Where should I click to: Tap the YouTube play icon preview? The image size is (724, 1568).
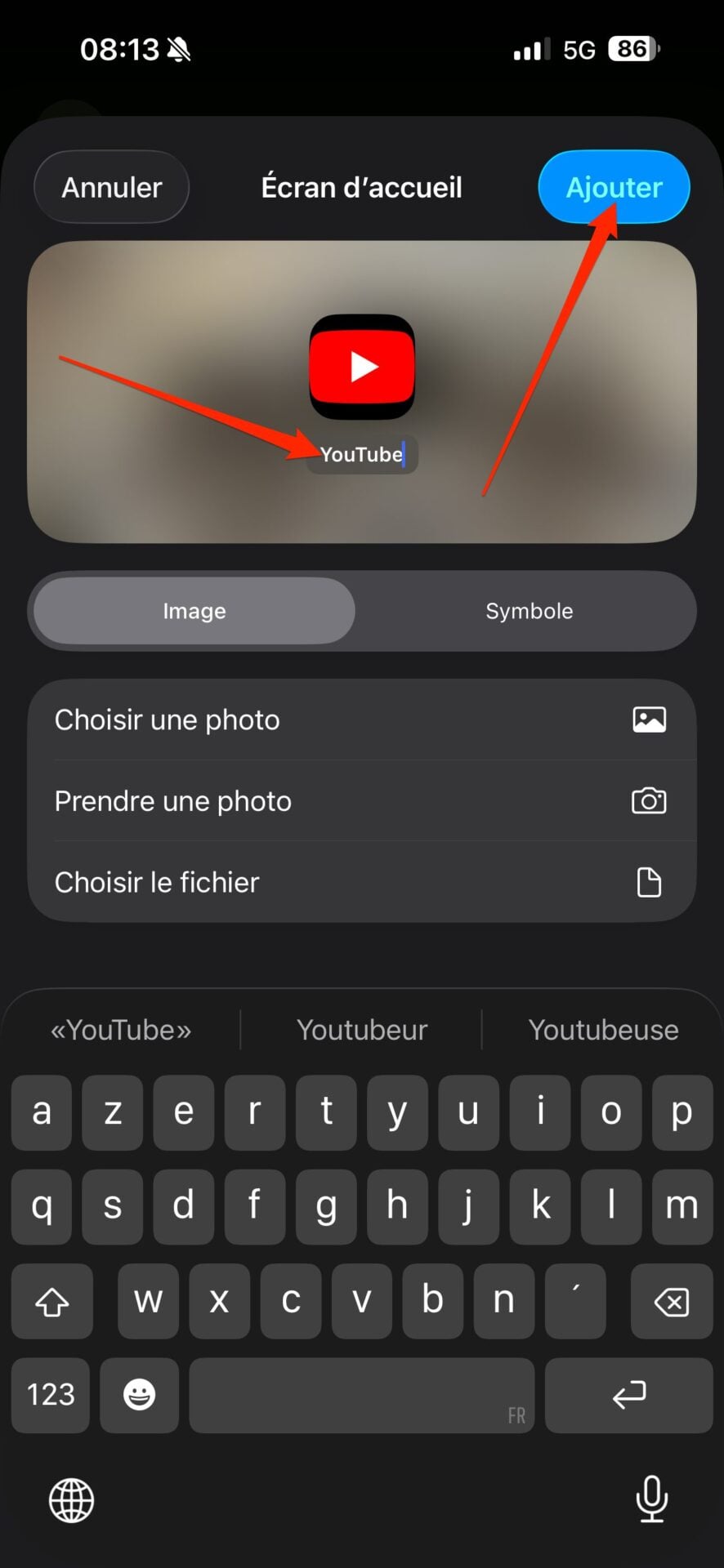click(362, 367)
